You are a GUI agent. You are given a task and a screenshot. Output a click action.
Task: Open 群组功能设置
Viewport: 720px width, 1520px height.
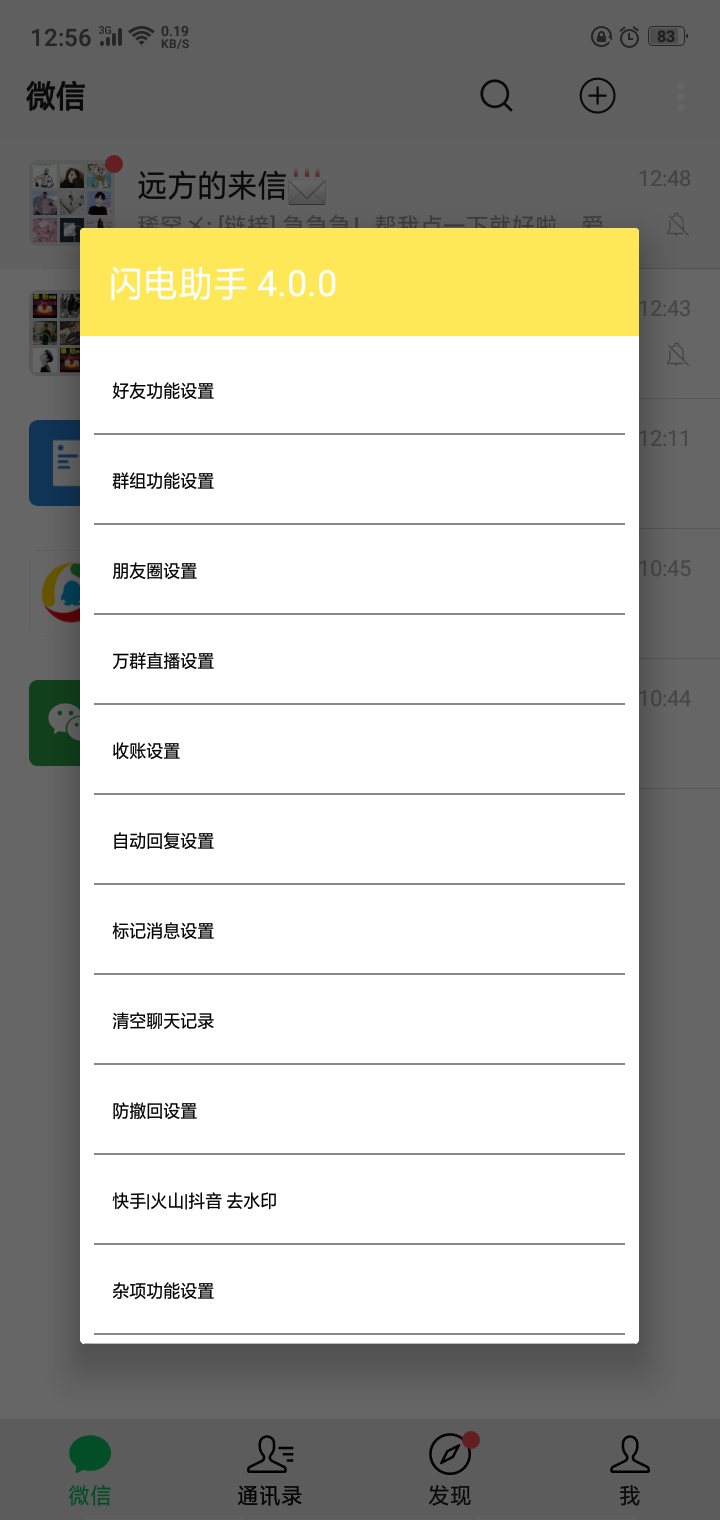coord(163,481)
